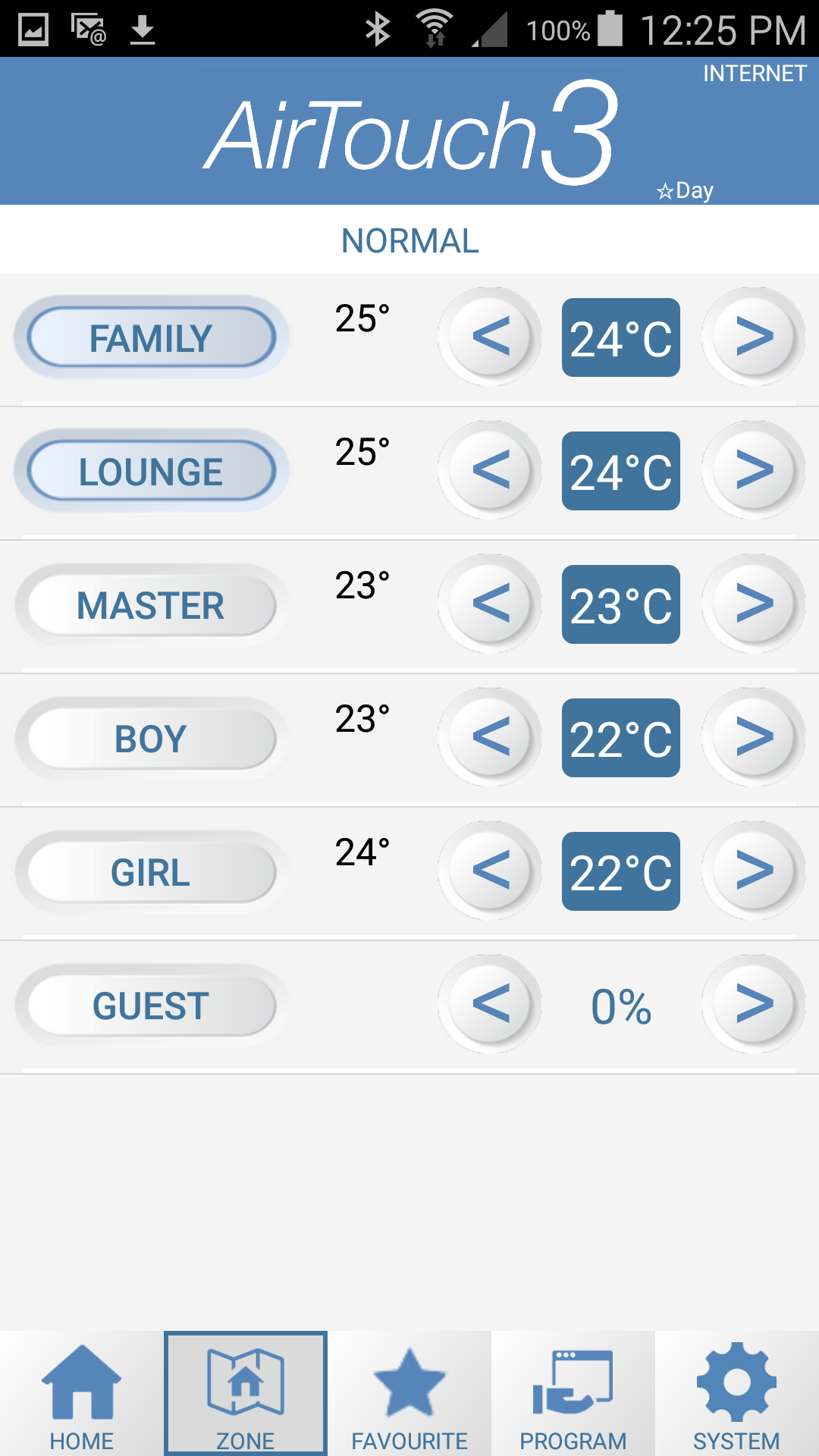Open the PROGRAM tab
The width and height of the screenshot is (819, 1456).
pyautogui.click(x=573, y=1395)
